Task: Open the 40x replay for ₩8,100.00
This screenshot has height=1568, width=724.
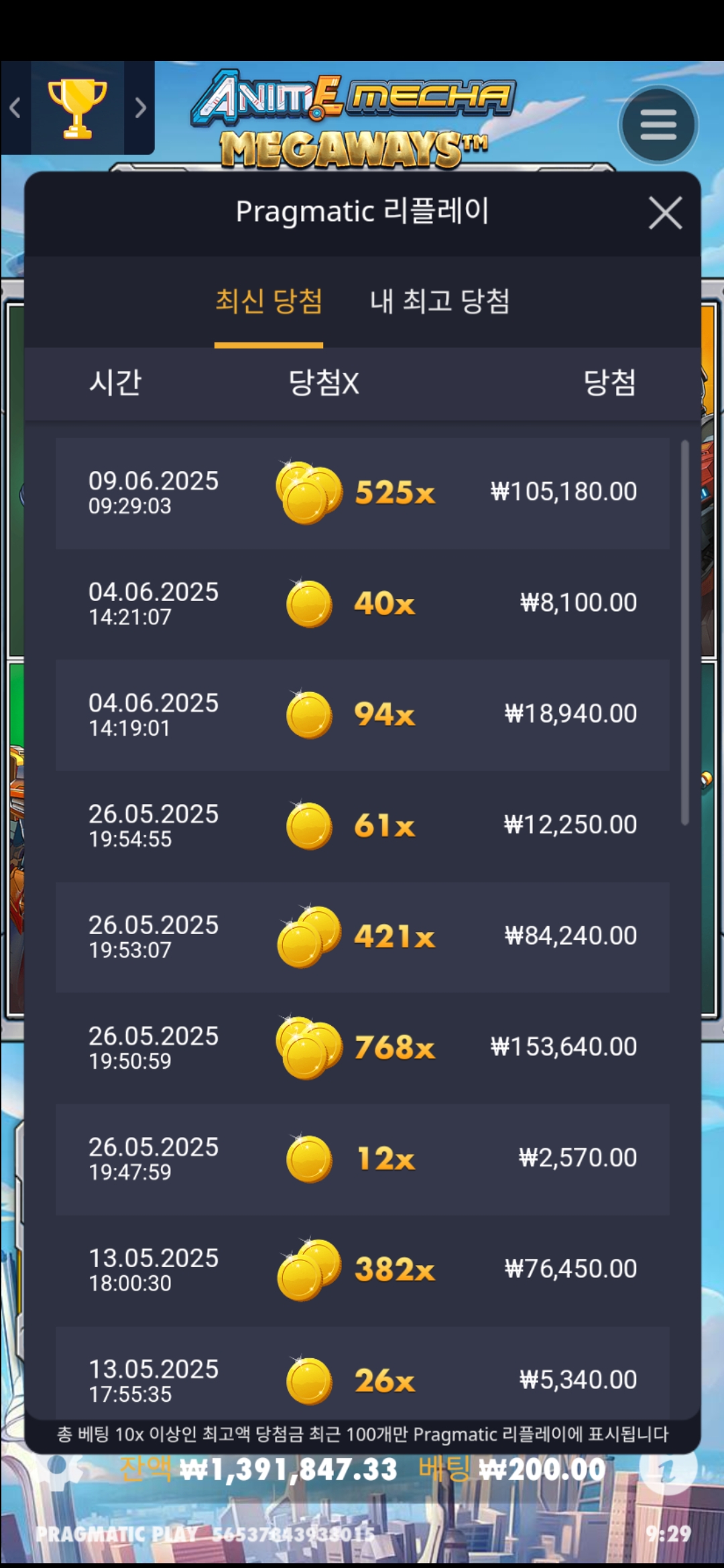Action: 362,604
